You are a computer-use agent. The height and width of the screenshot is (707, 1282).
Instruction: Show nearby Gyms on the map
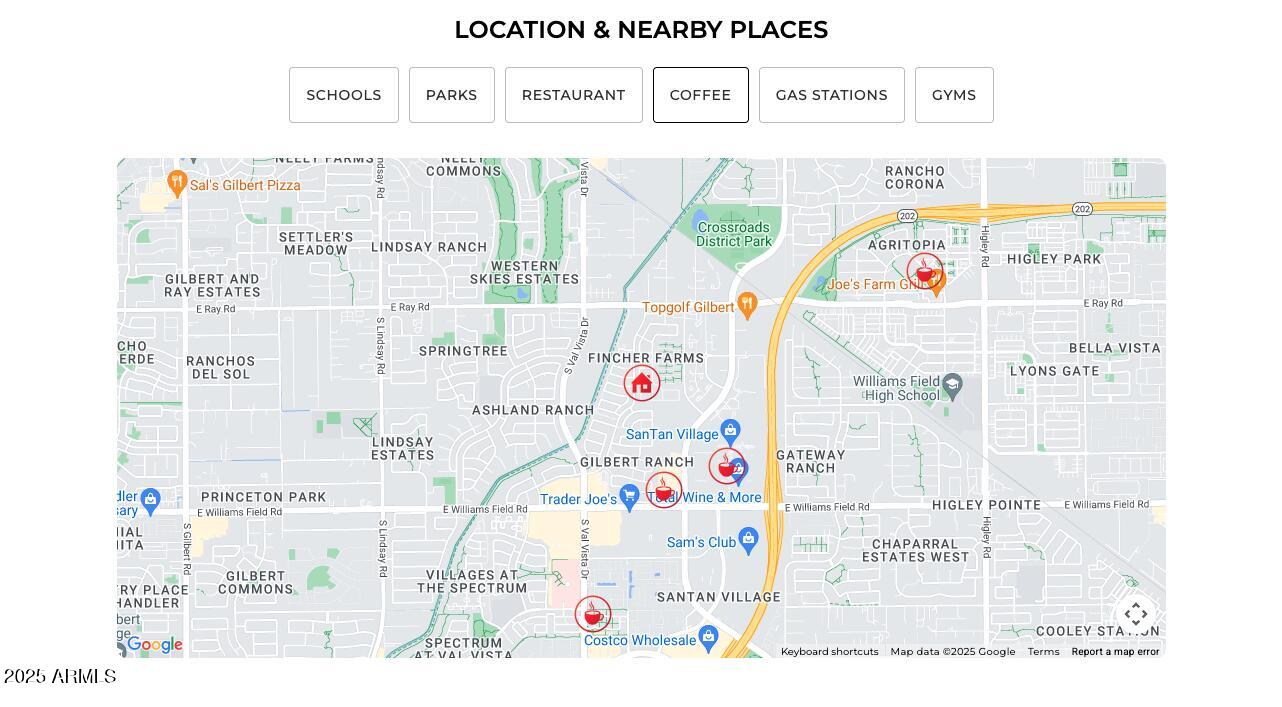tap(953, 95)
